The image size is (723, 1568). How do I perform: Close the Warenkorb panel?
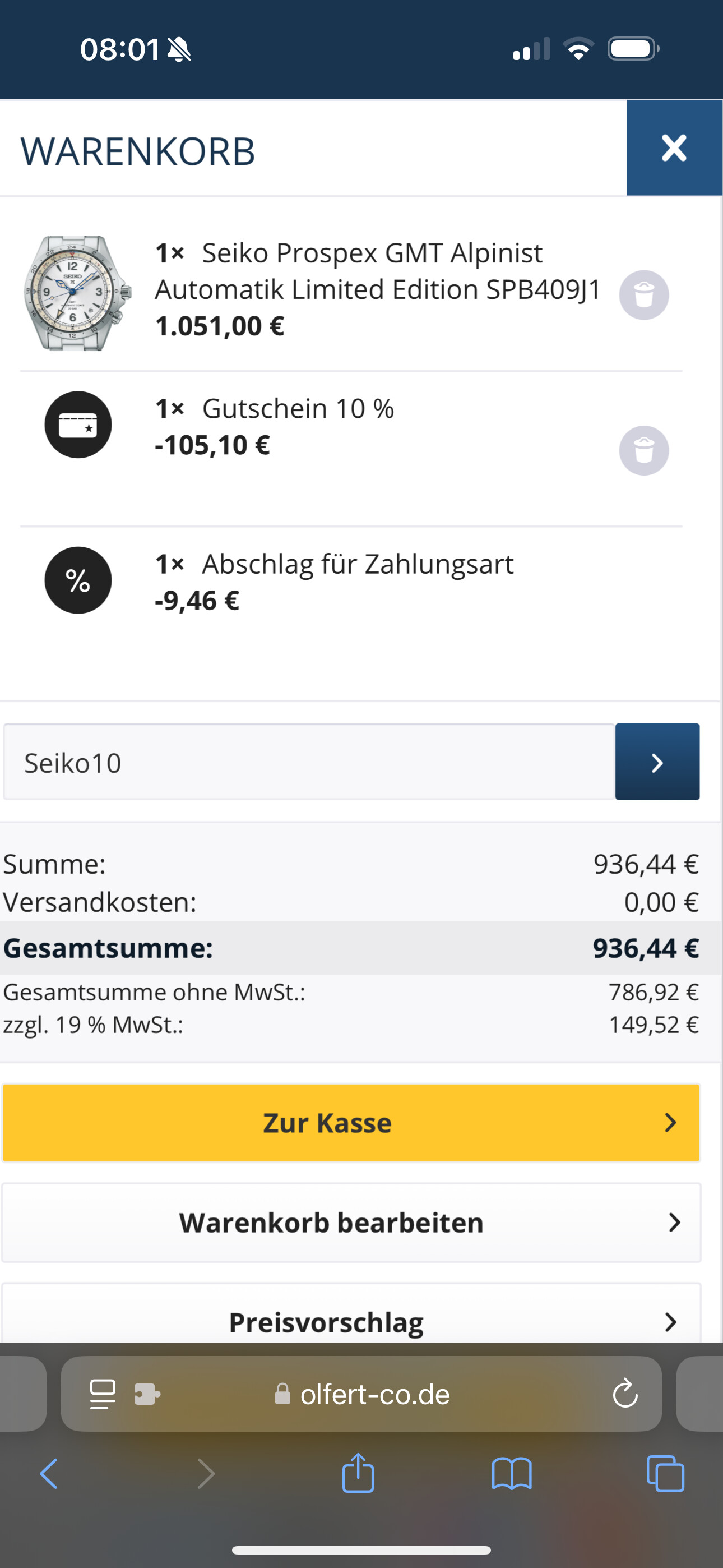[x=674, y=148]
